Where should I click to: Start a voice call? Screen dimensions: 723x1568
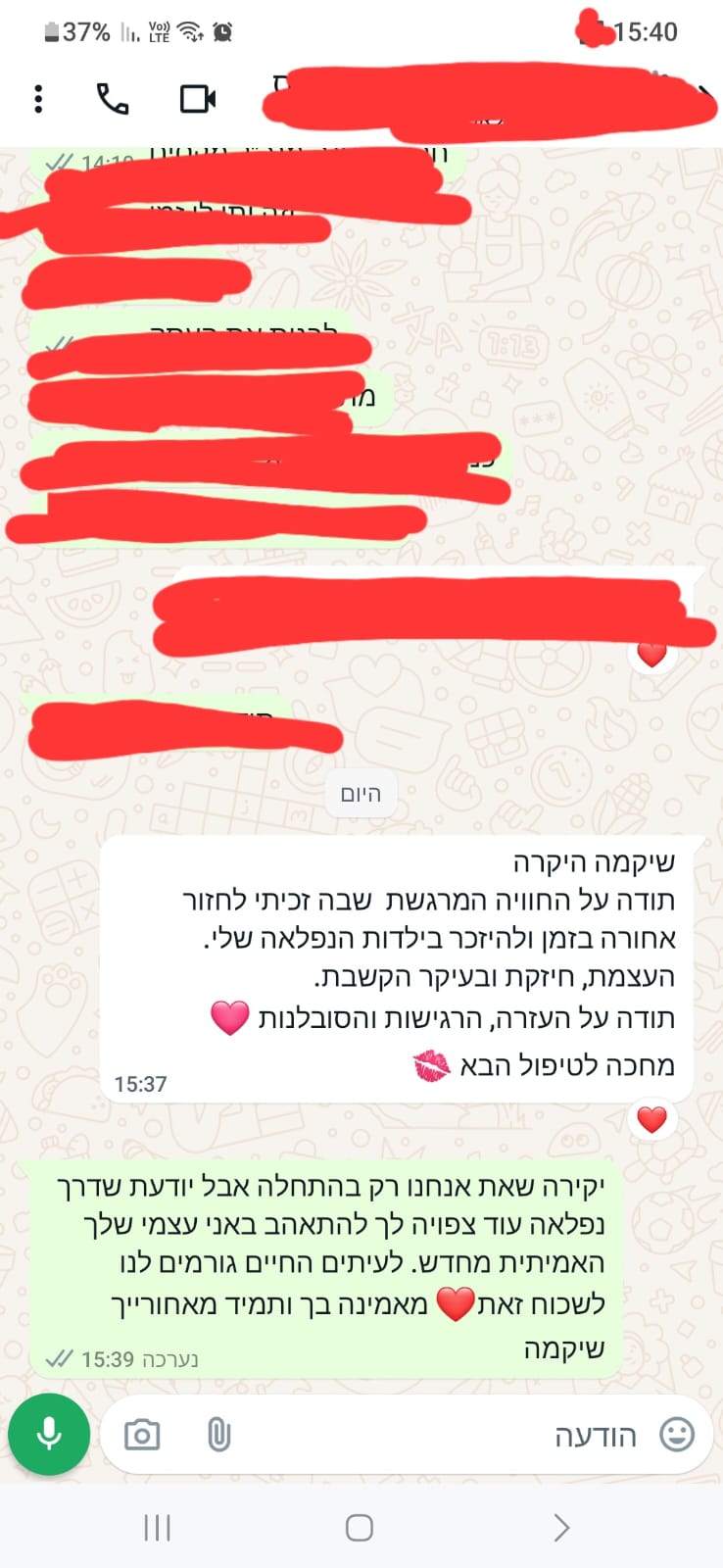pos(113,99)
